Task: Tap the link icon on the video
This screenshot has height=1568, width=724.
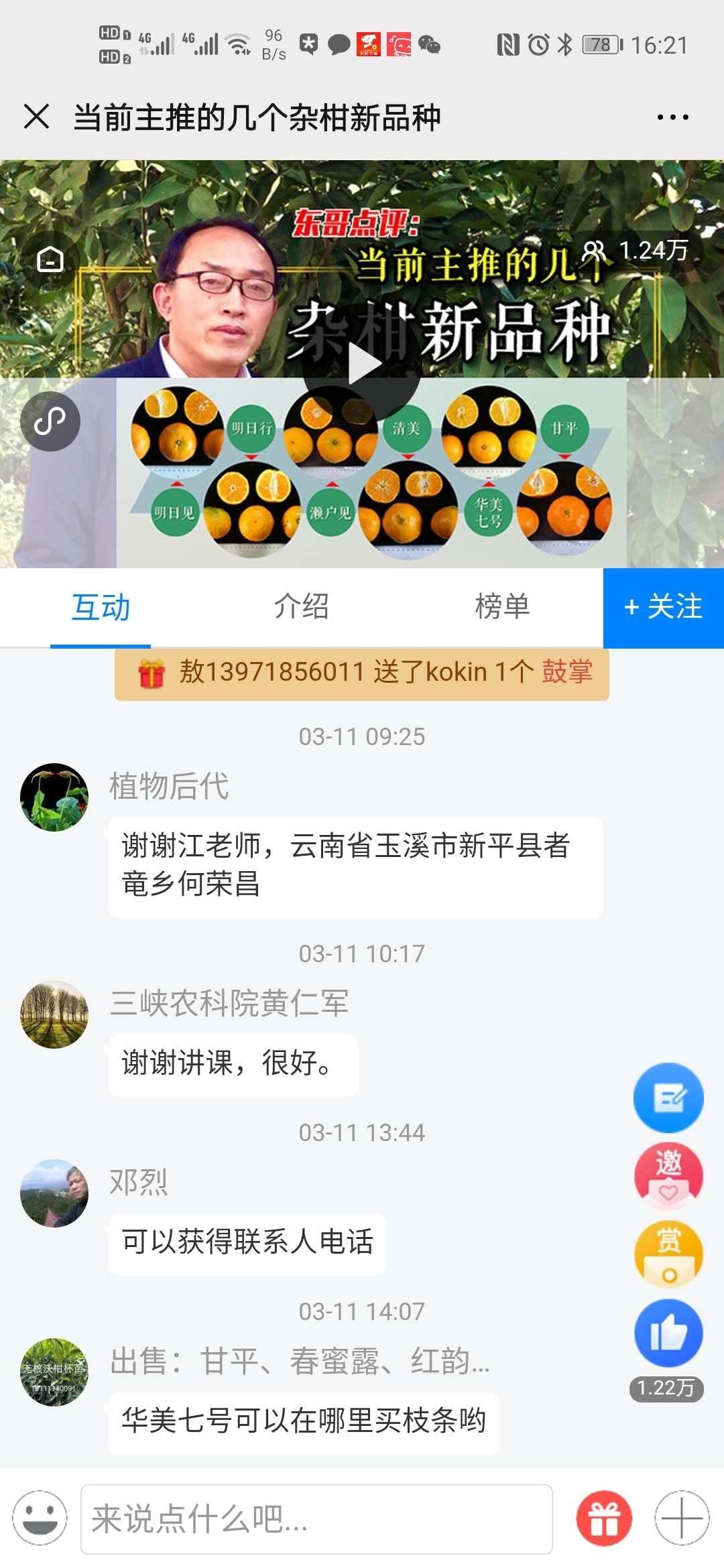Action: (x=50, y=421)
